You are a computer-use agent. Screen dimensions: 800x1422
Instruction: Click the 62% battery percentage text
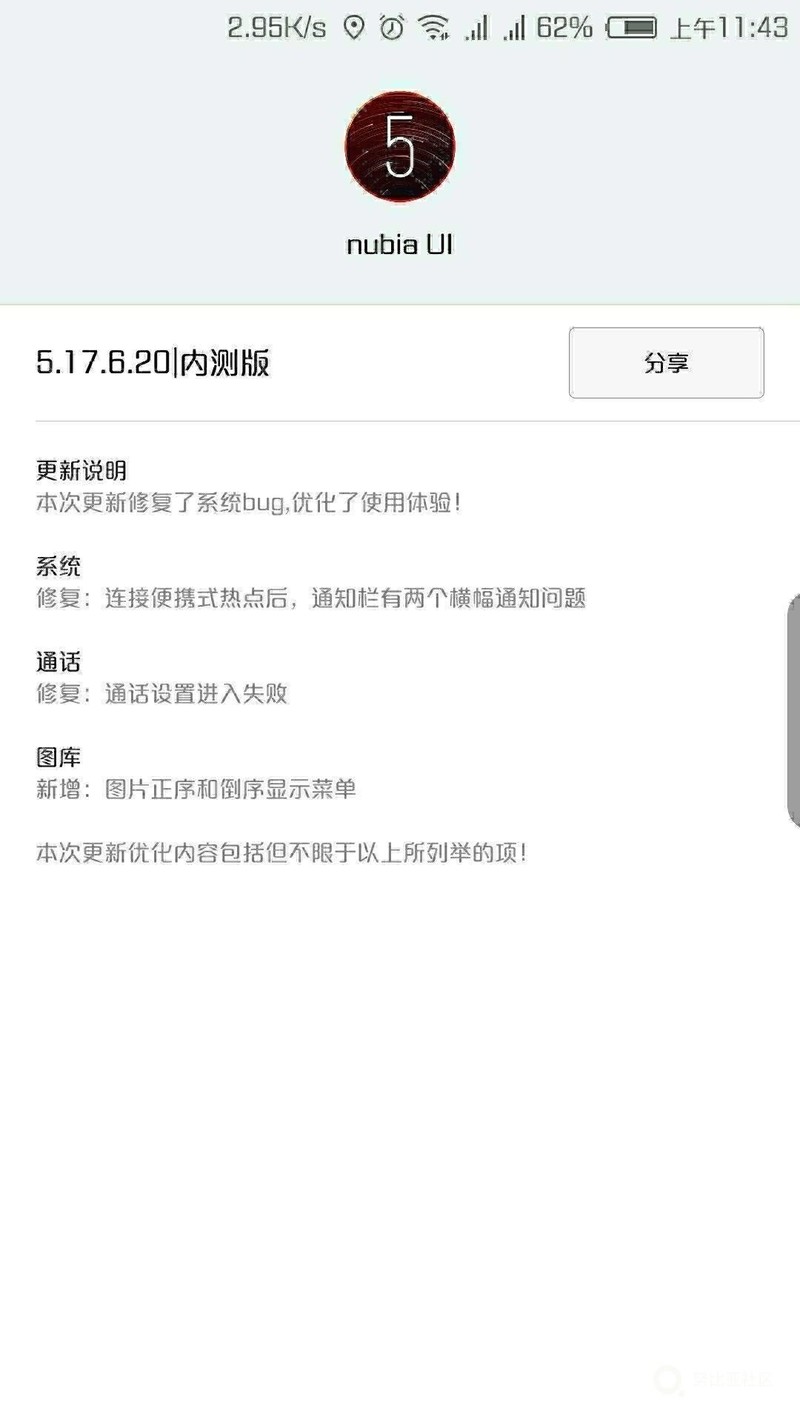[x=564, y=27]
